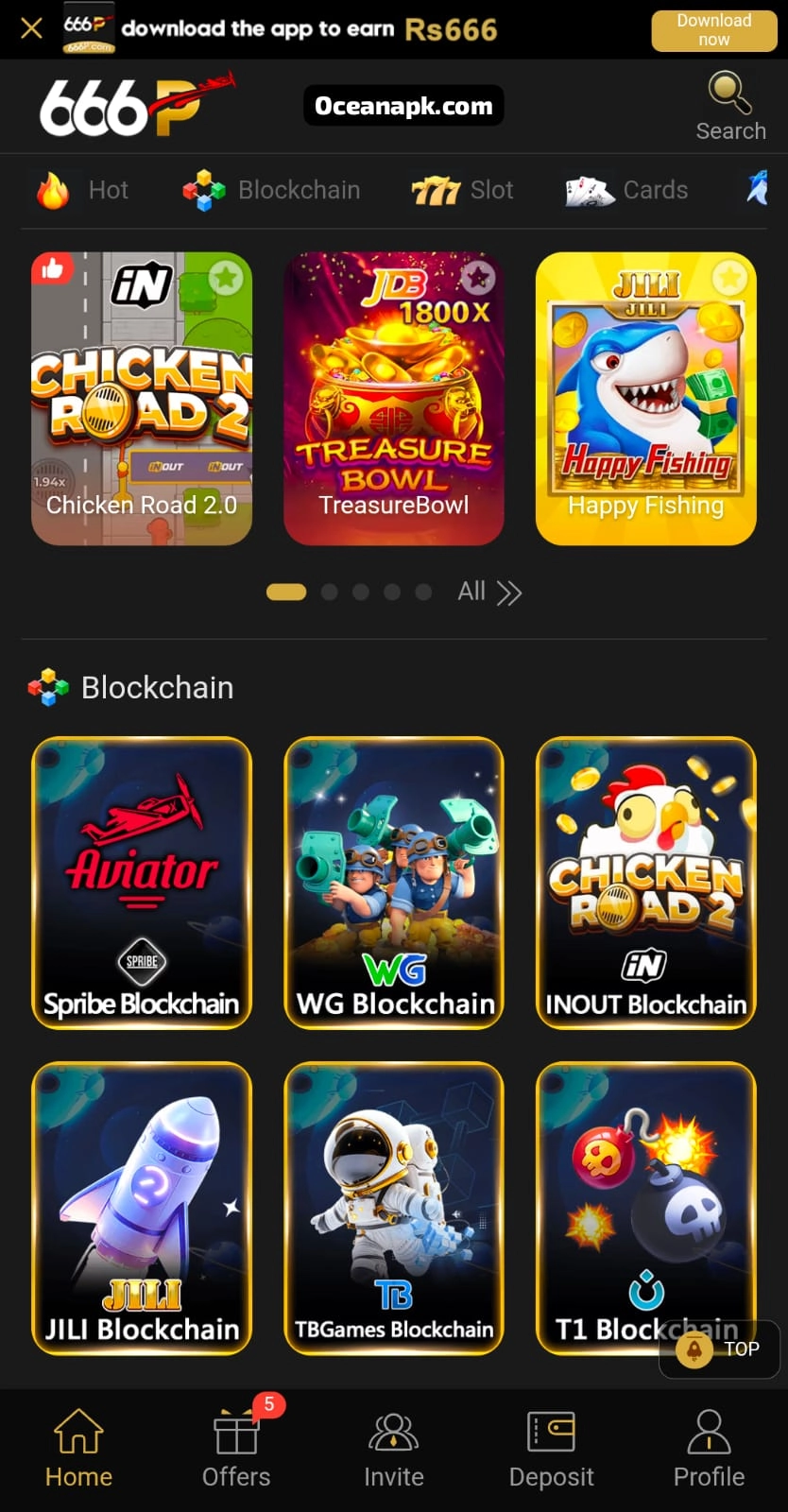Image resolution: width=788 pixels, height=1512 pixels.
Task: Switch to the Cards category tab
Action: click(626, 190)
